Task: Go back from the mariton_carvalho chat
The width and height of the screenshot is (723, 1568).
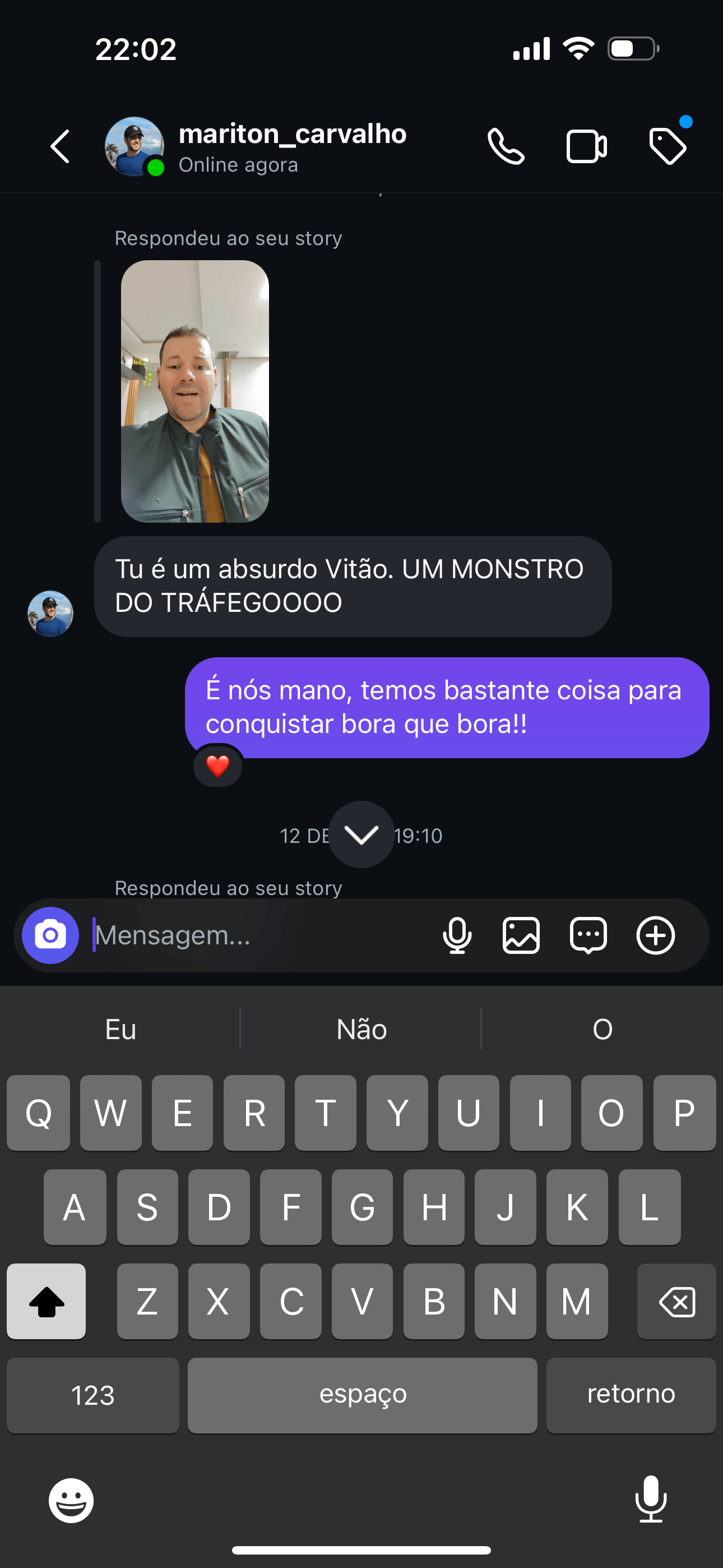Action: click(59, 147)
